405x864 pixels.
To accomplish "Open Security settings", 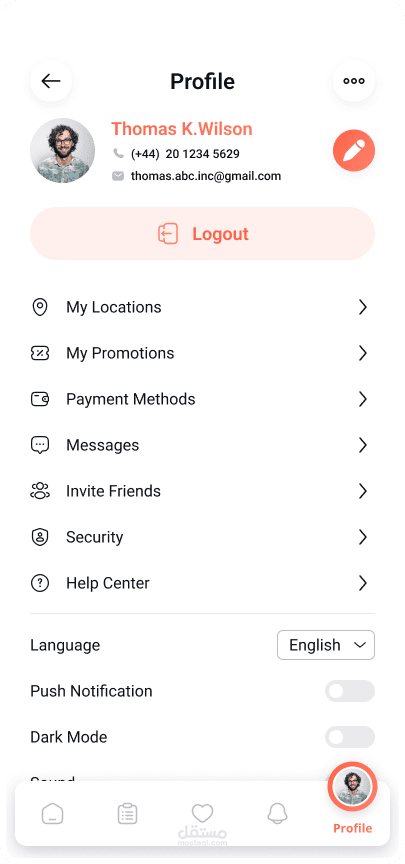I will [x=202, y=537].
